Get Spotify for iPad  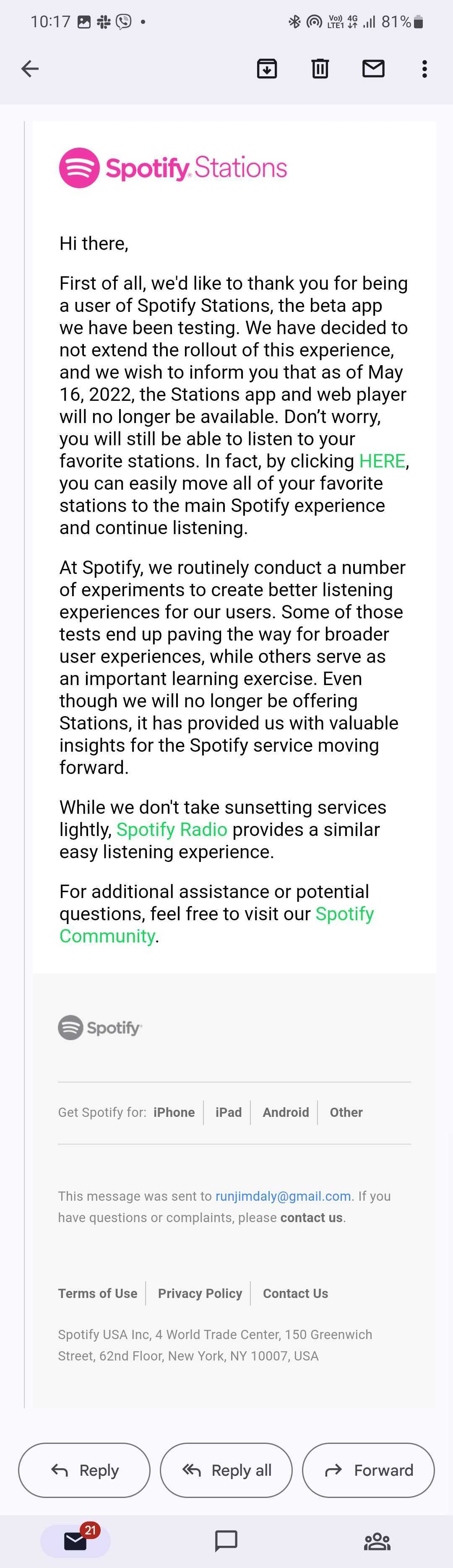click(228, 1112)
